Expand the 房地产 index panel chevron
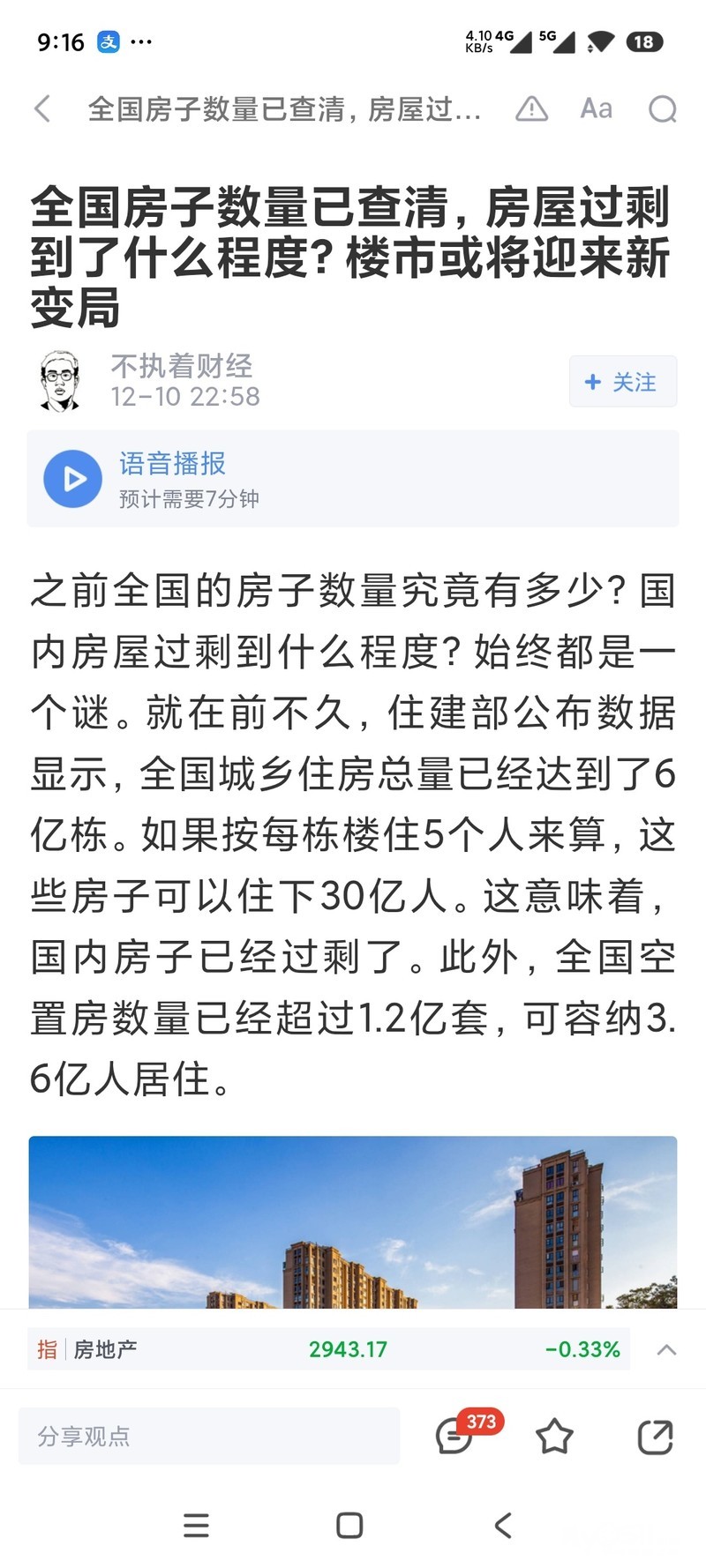 (x=667, y=1349)
